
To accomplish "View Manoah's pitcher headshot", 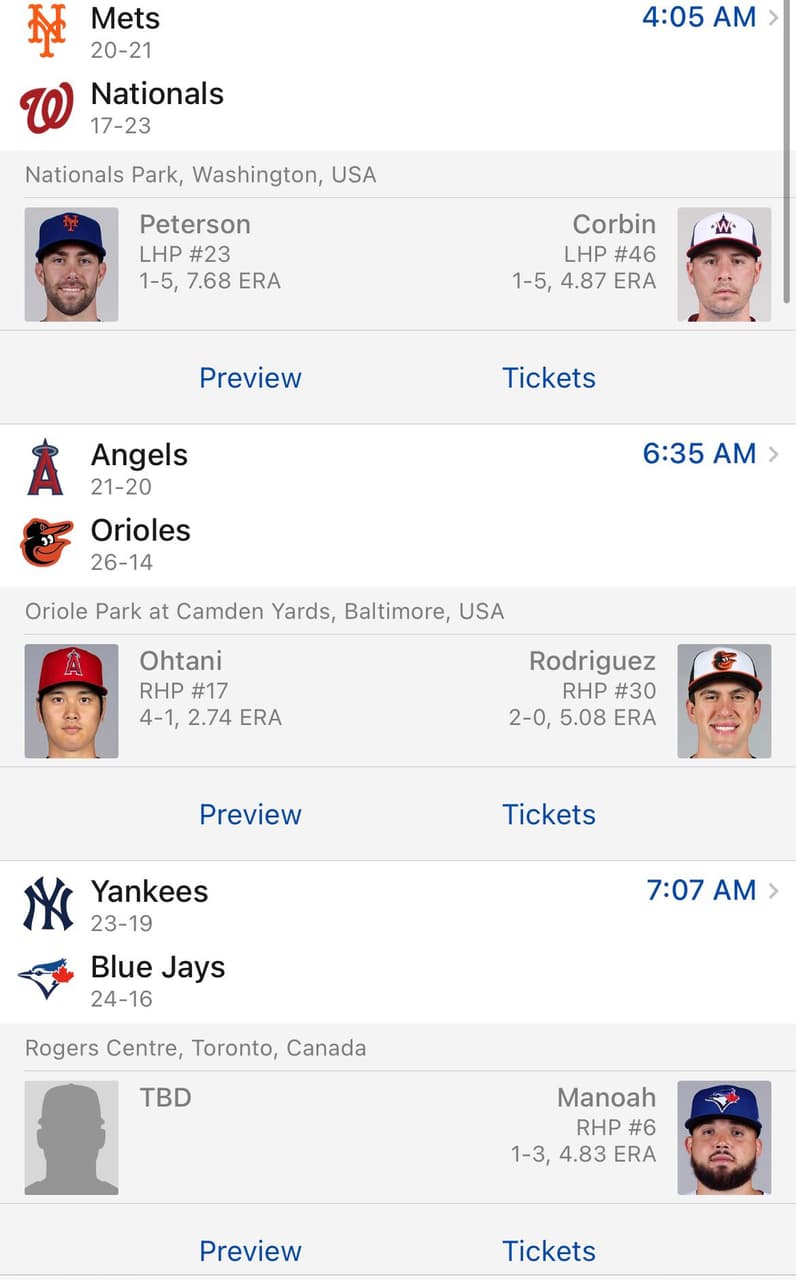I will (x=724, y=1137).
